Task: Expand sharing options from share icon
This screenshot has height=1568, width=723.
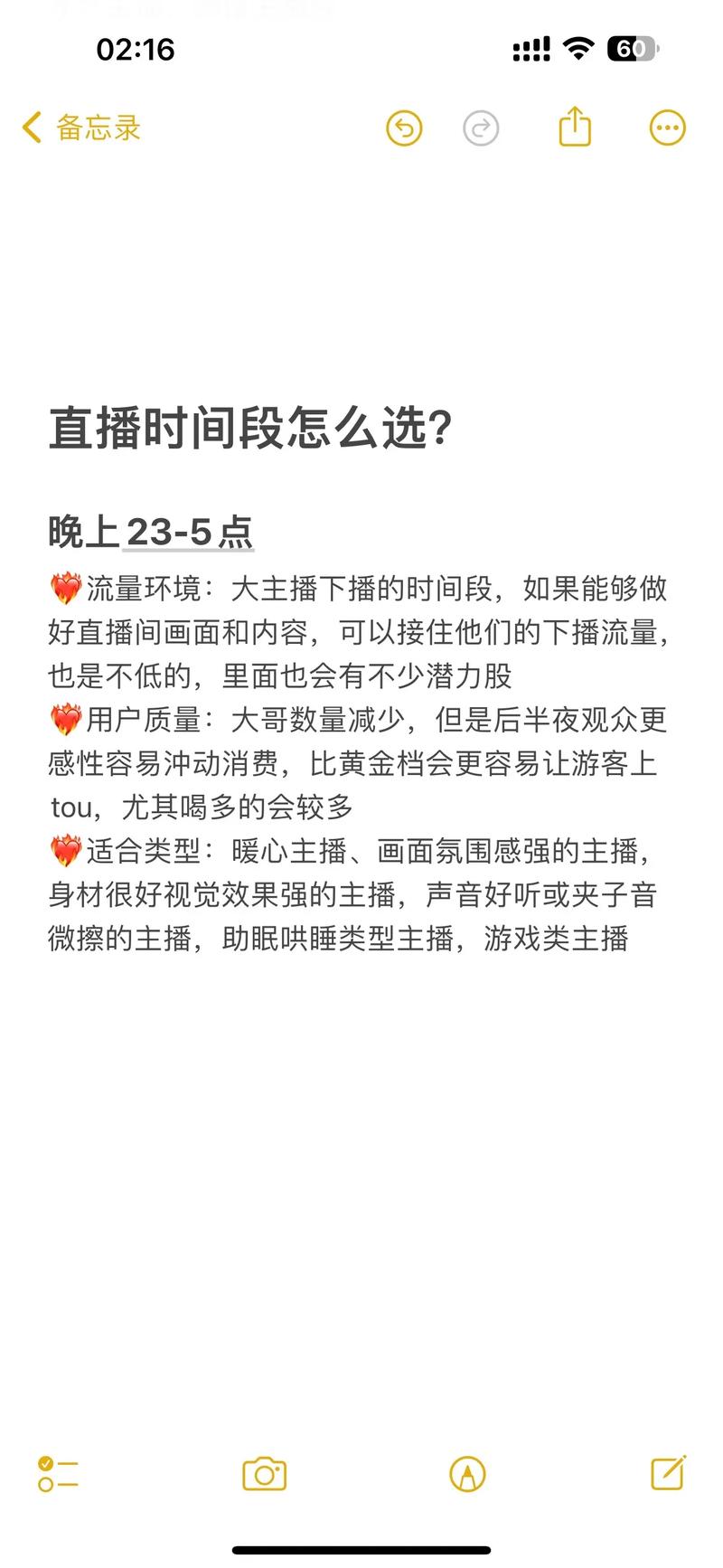Action: click(x=574, y=127)
